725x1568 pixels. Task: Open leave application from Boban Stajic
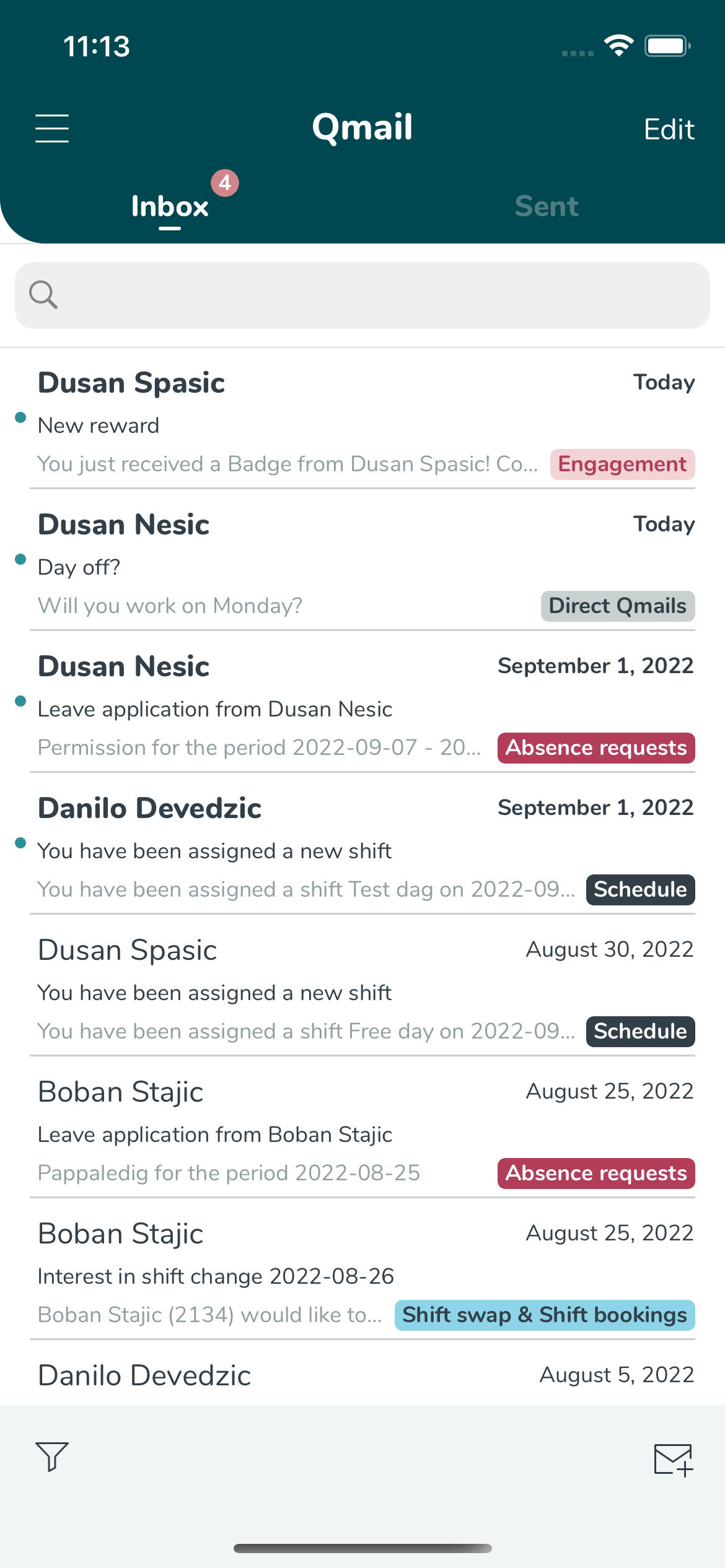(x=362, y=1128)
